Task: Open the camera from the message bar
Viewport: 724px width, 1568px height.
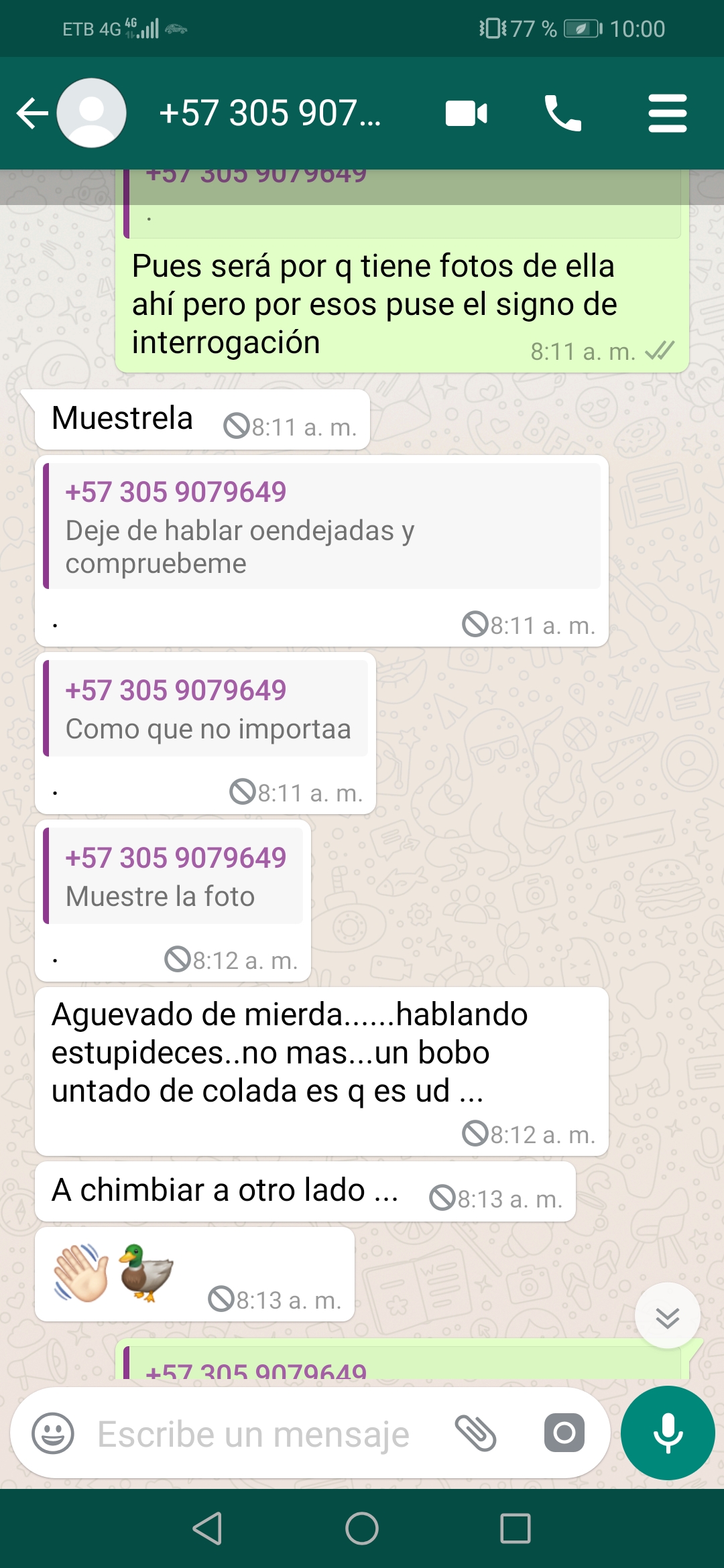Action: tap(564, 1433)
